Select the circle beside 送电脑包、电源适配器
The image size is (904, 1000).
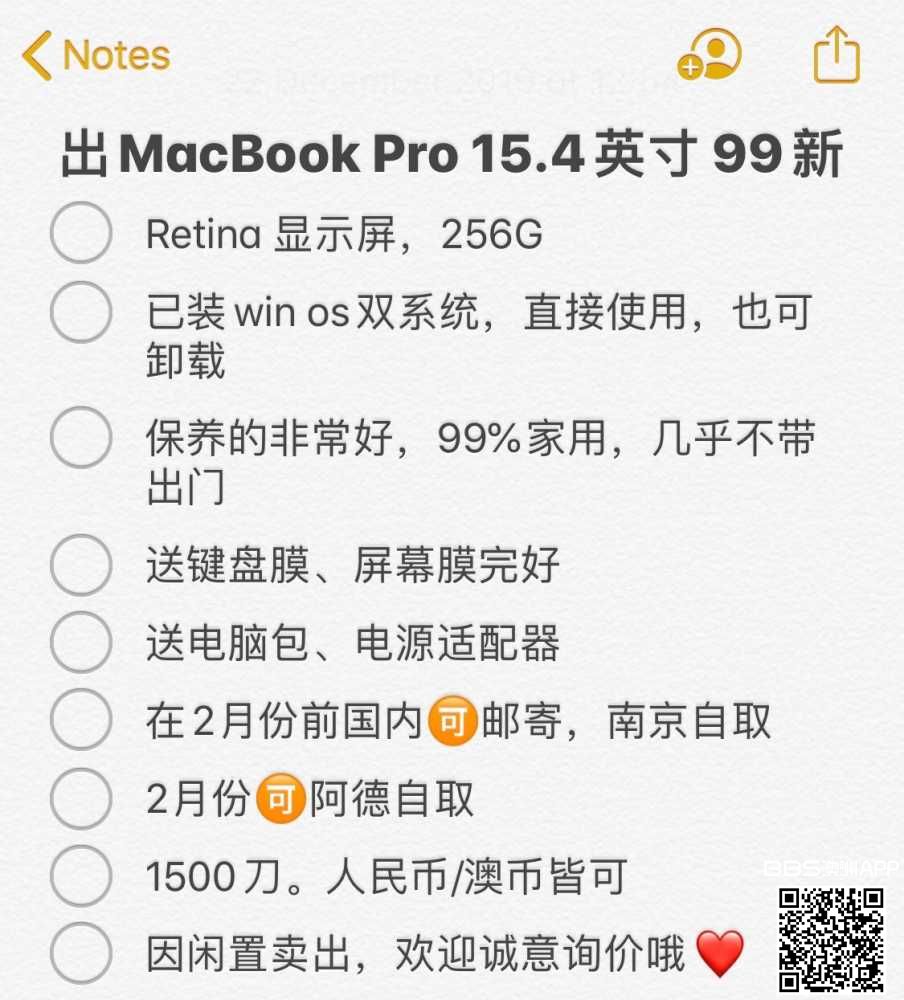coord(80,643)
